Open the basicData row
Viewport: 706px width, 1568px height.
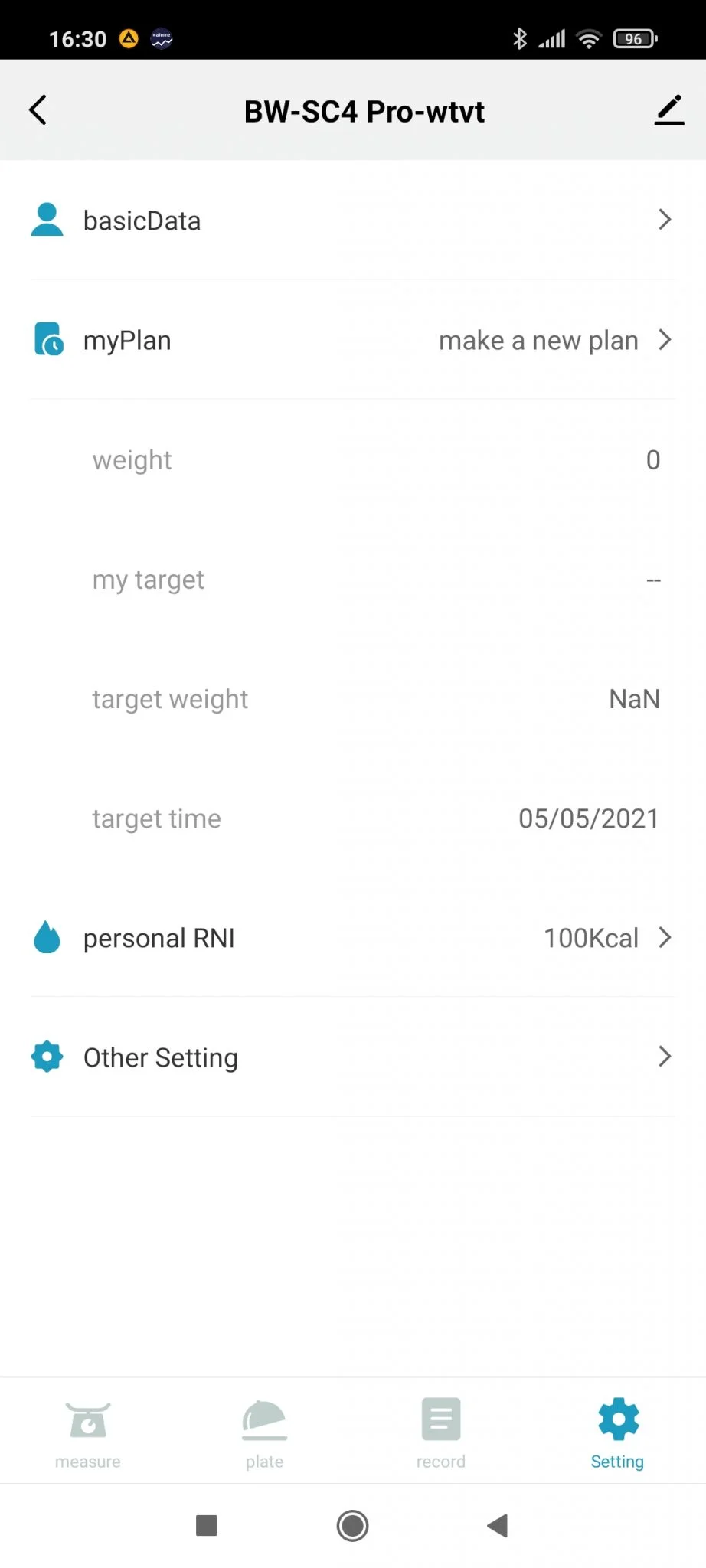[352, 220]
